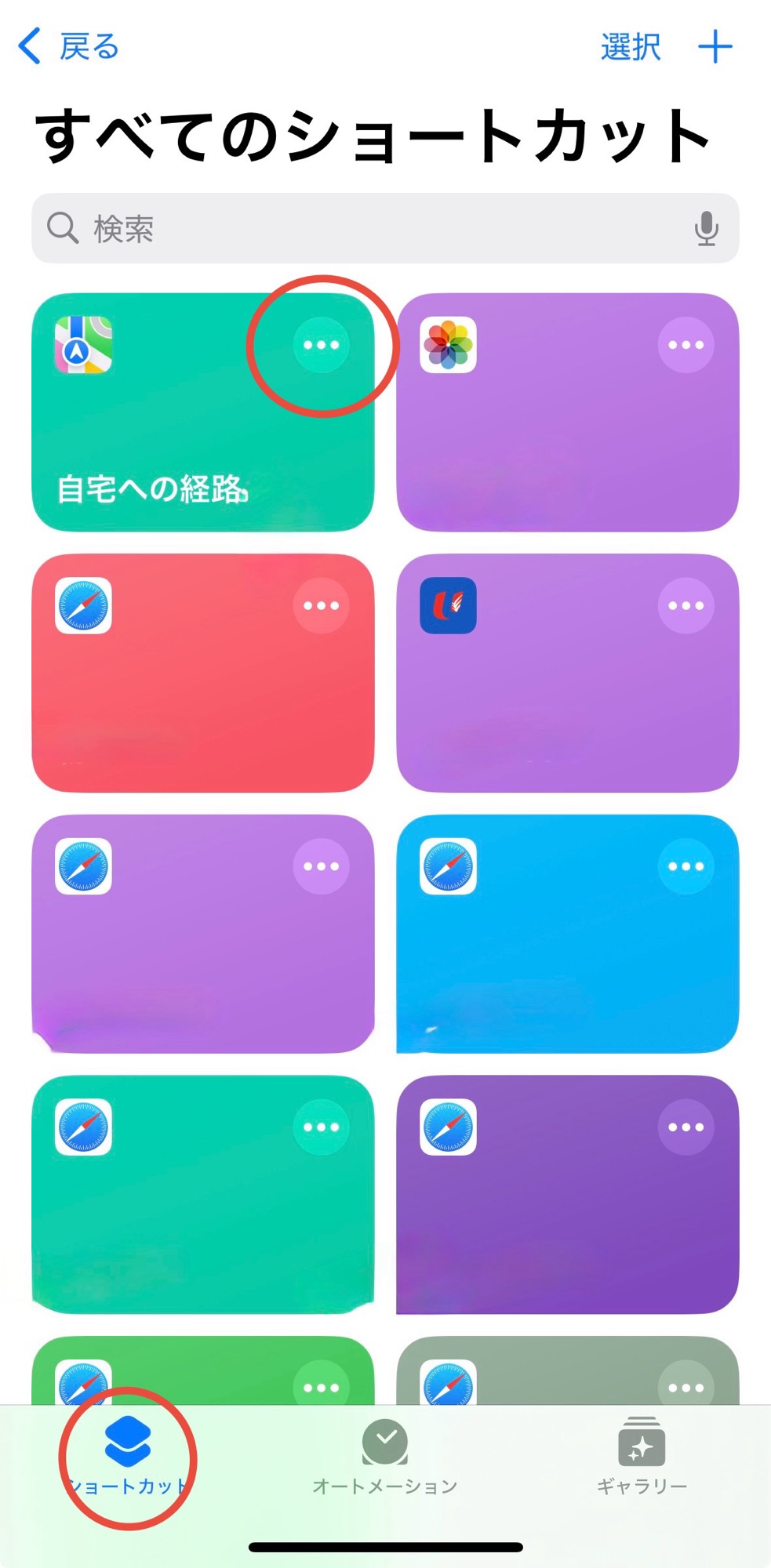Open the three-dot menu on the Photos shortcut
The image size is (771, 1568).
(686, 345)
